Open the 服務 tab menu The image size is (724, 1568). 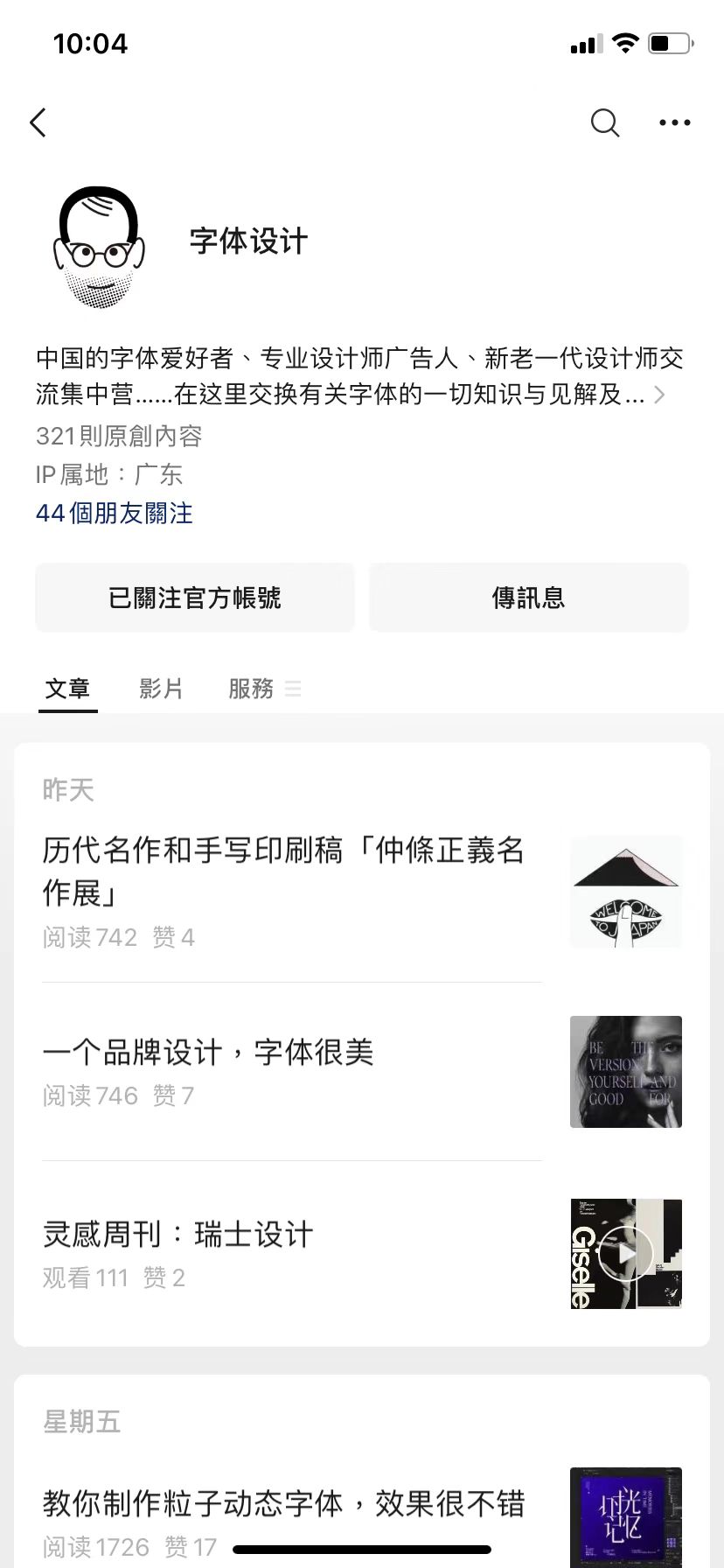(262, 689)
